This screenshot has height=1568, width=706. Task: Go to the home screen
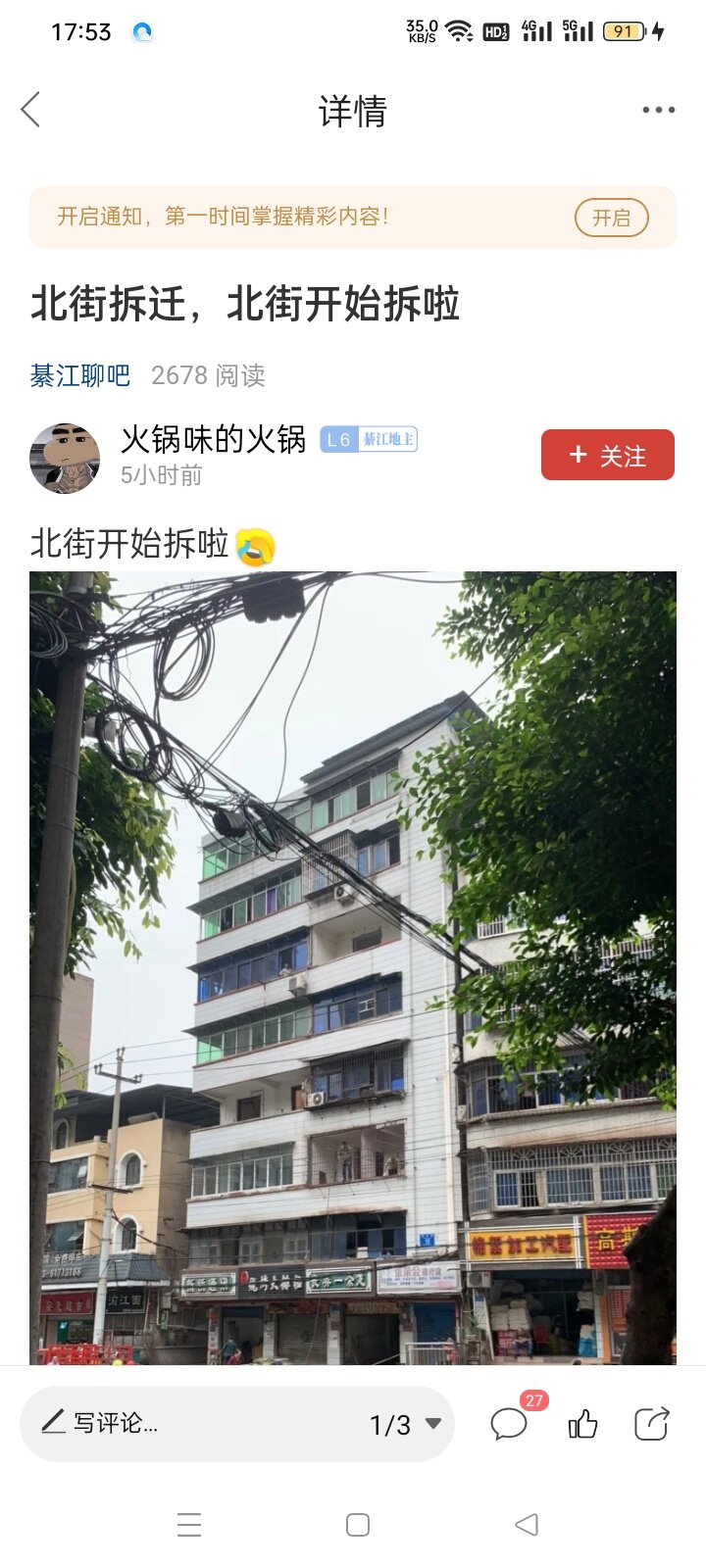358,1525
